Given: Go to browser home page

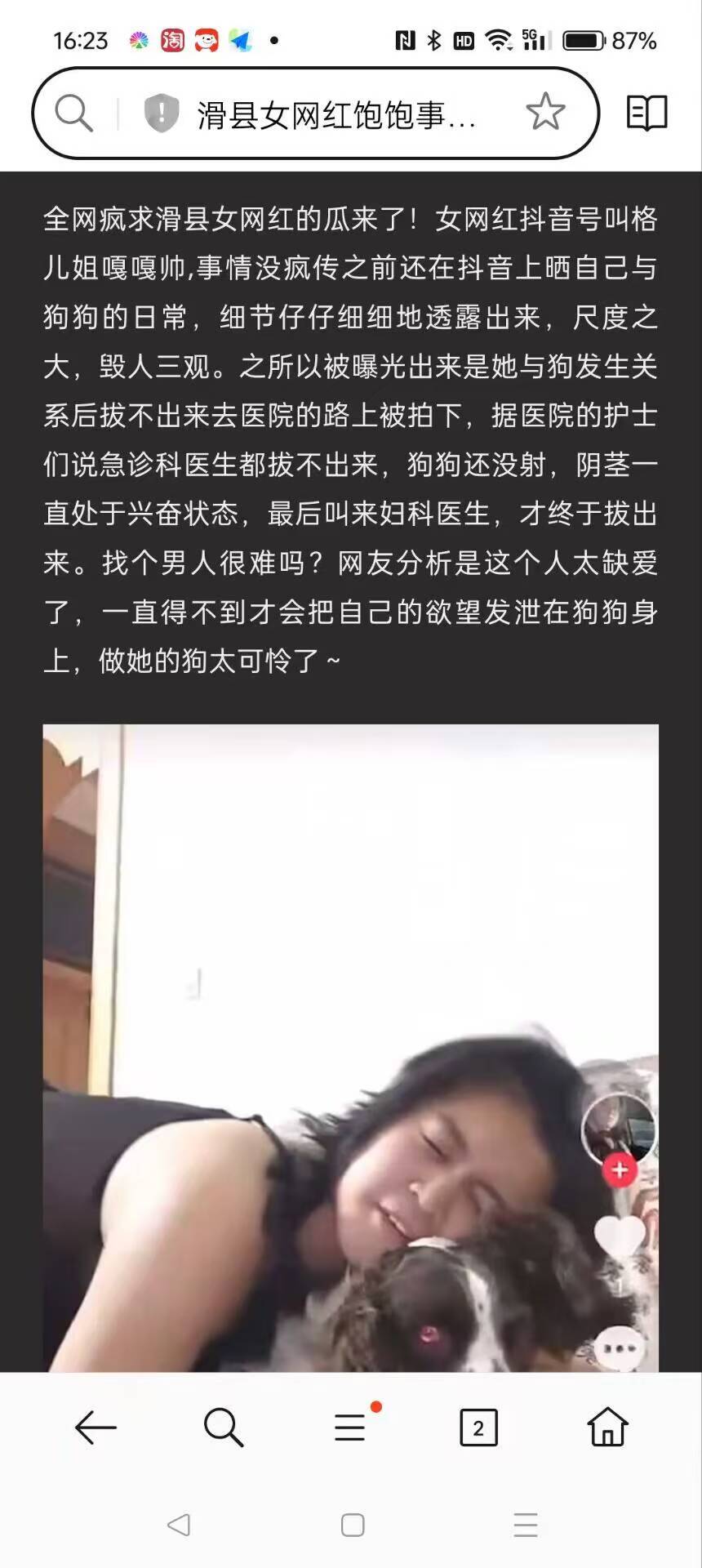Looking at the screenshot, I should 607,1428.
